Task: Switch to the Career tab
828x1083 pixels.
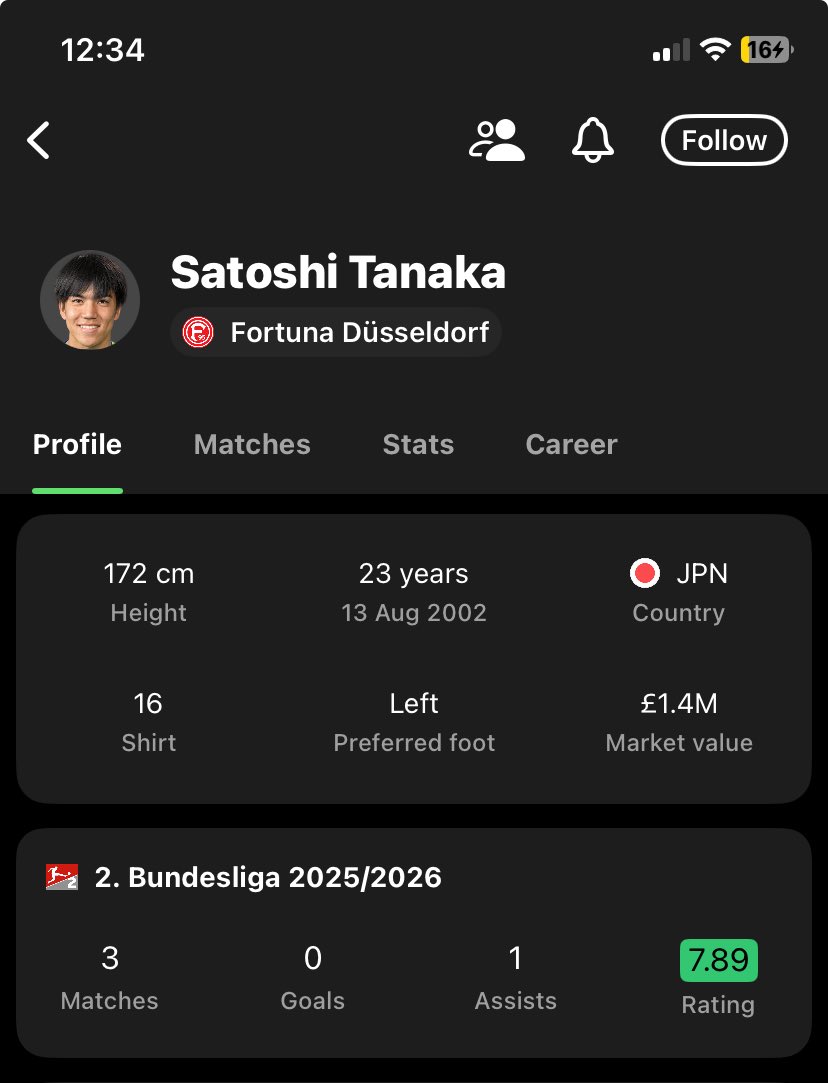Action: coord(571,444)
